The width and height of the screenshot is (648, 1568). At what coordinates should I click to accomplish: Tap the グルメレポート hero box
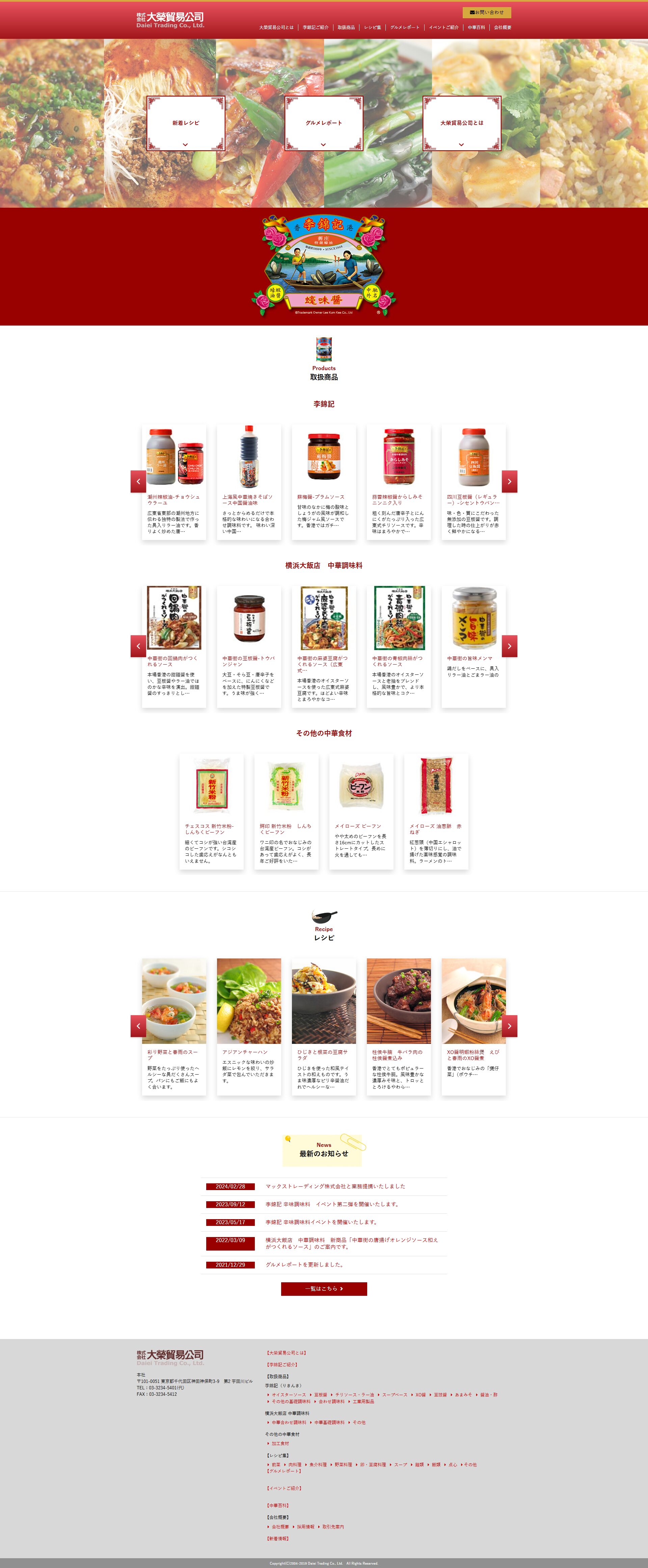[324, 123]
